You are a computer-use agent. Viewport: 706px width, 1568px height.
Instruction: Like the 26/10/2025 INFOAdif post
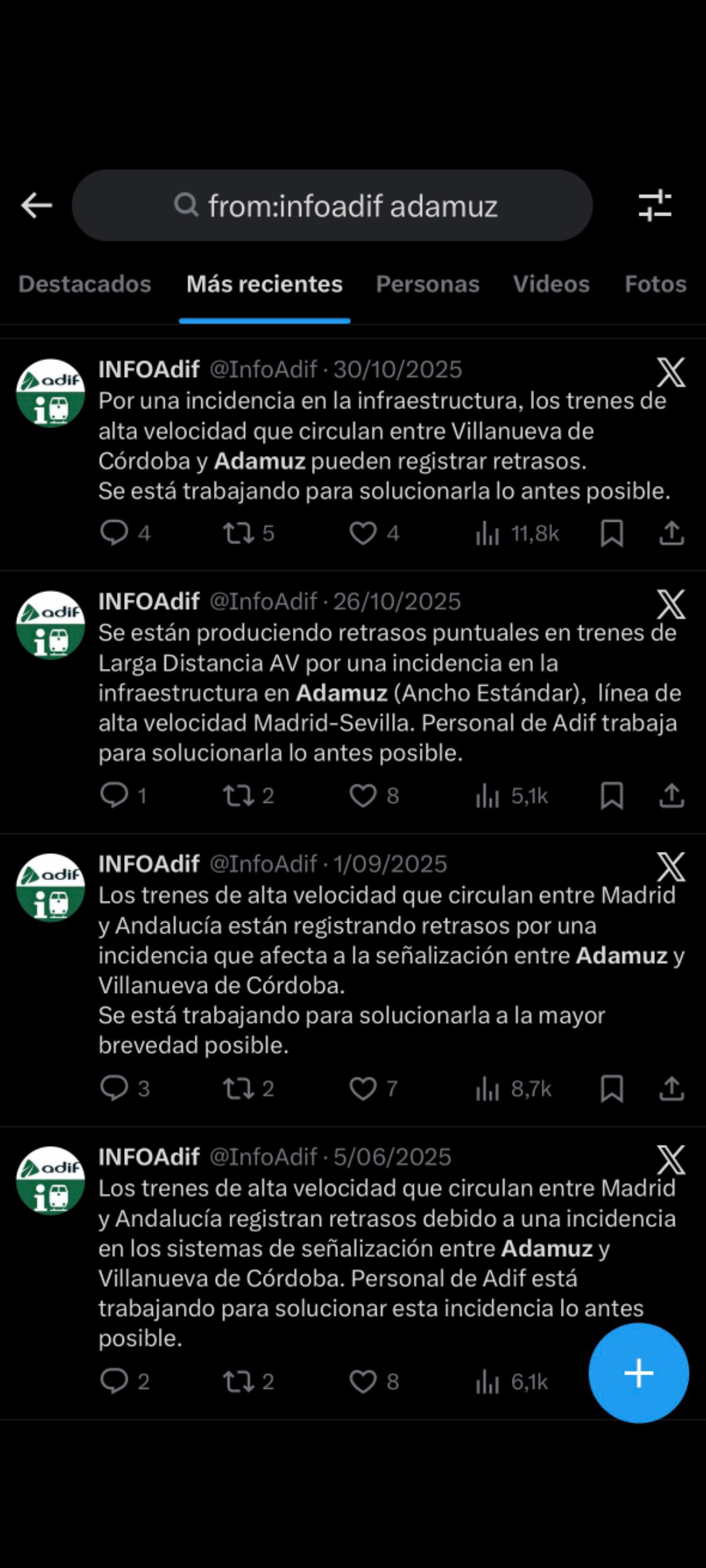(x=363, y=796)
